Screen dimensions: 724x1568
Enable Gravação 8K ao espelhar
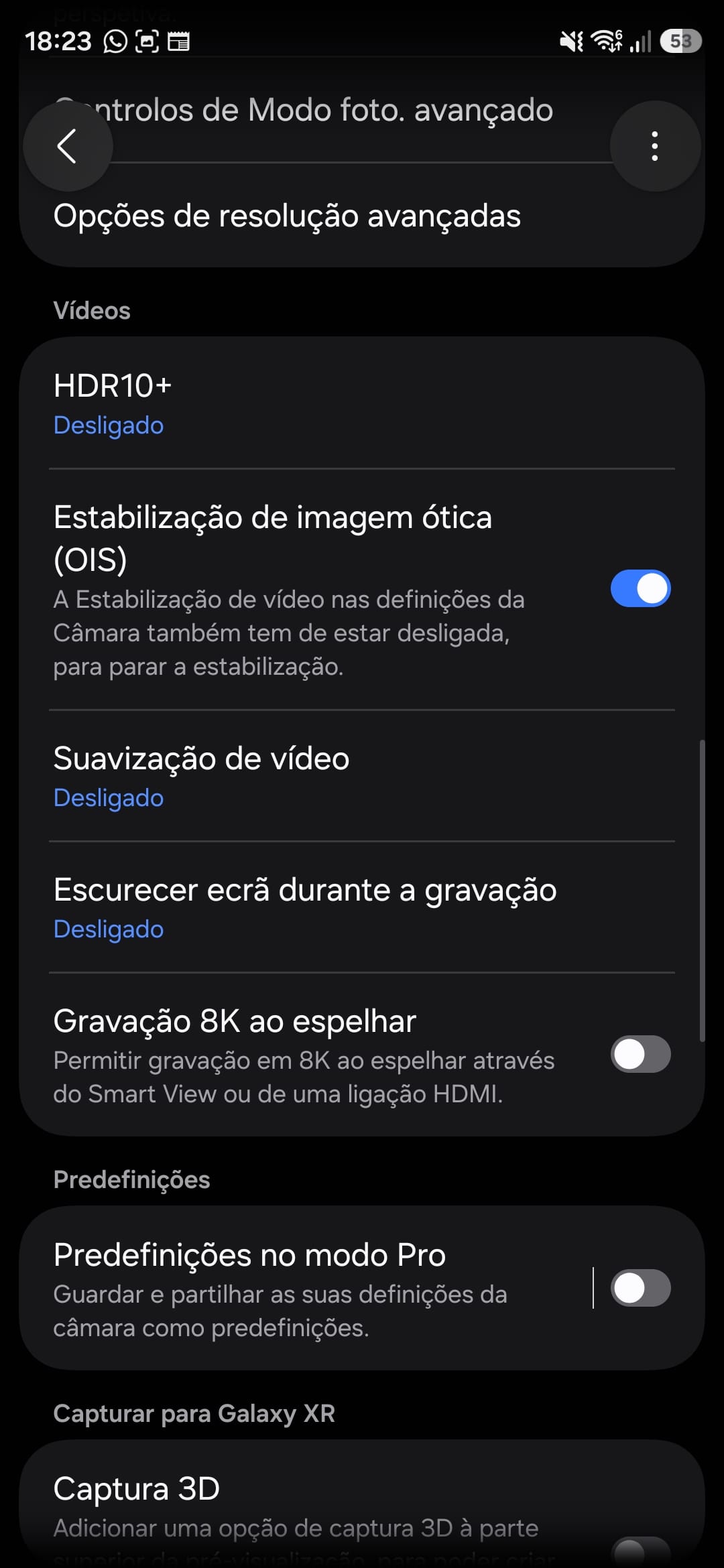pyautogui.click(x=640, y=1055)
